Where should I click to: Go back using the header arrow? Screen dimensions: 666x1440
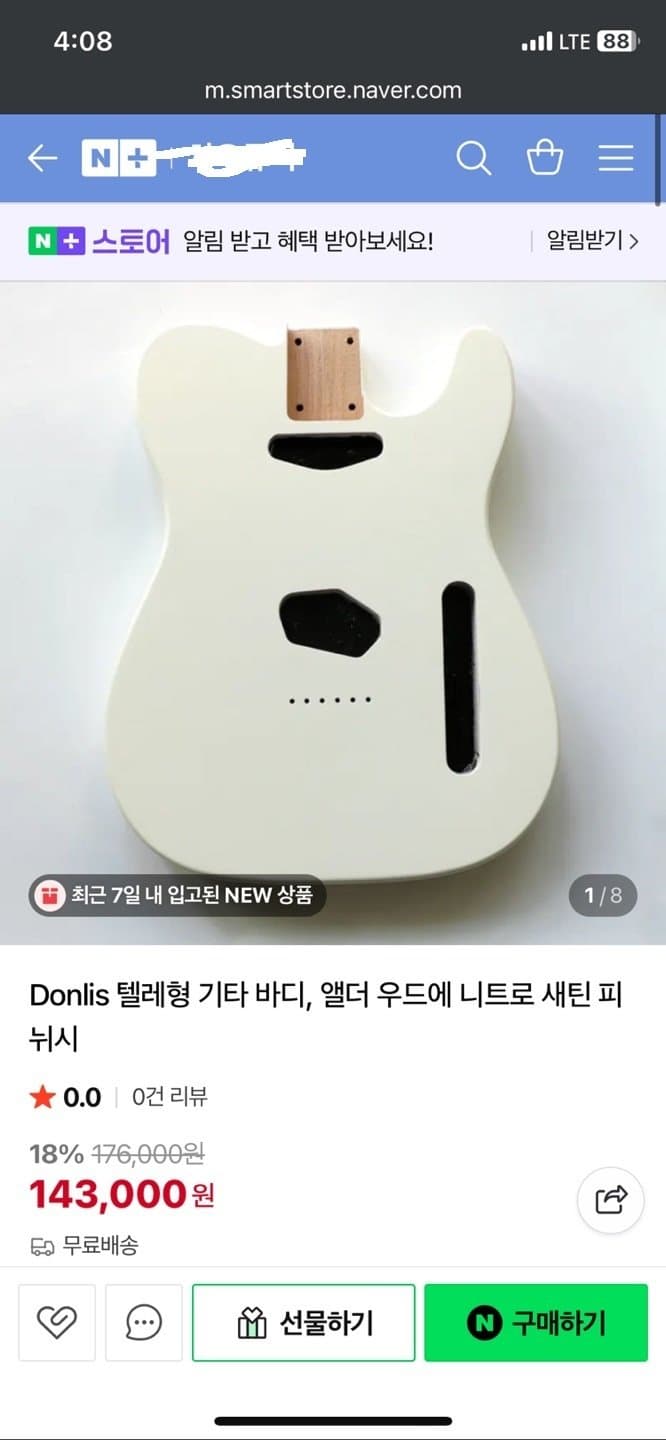click(x=42, y=158)
